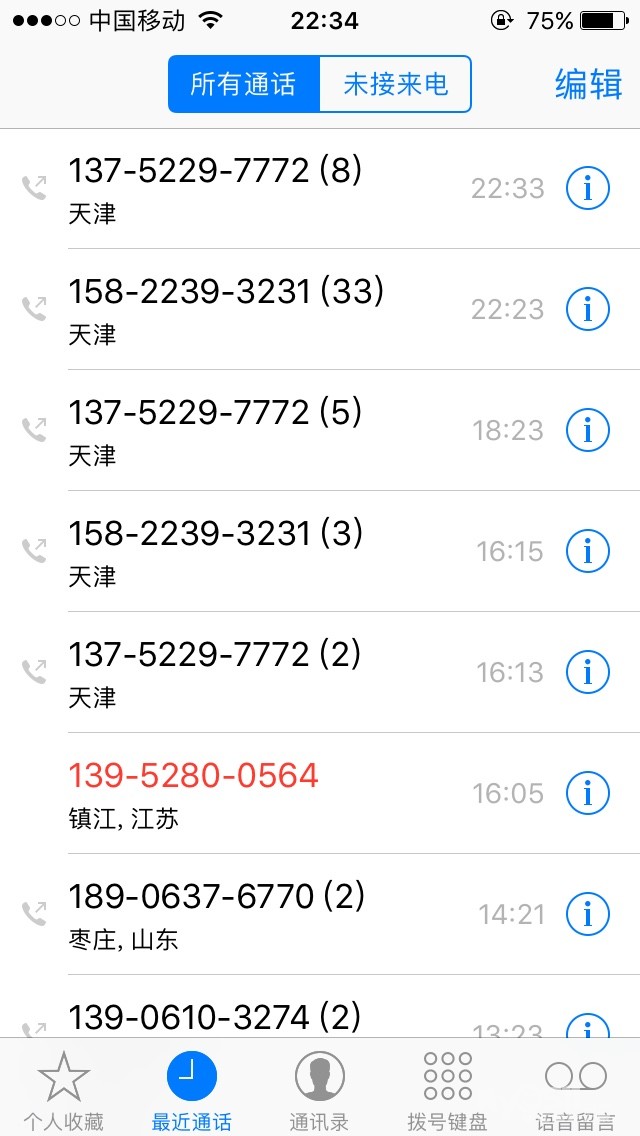Open info for missed call 139-5280-0564

coord(587,793)
